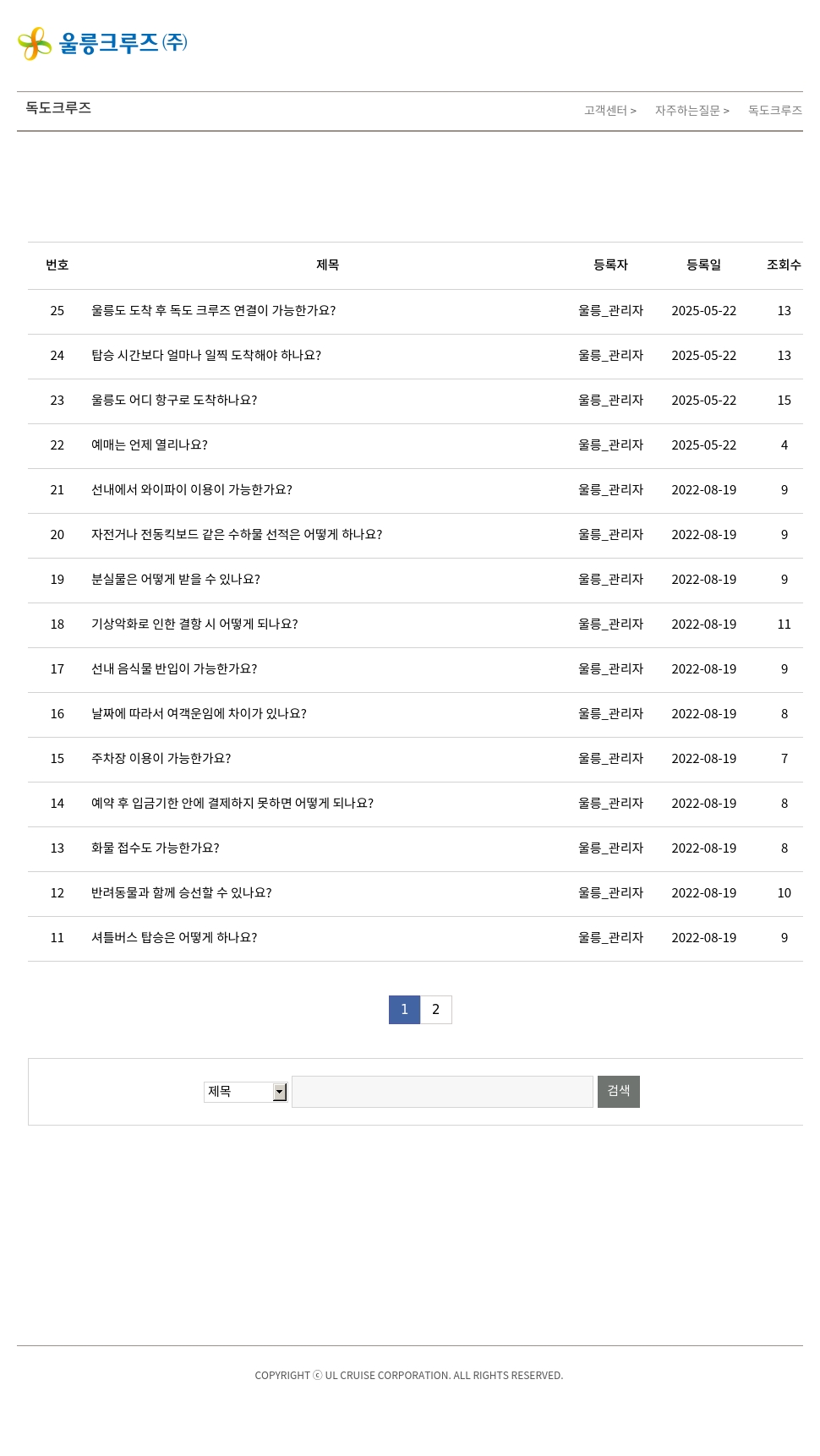The image size is (820, 1456).
Task: Open question 25 about Dokdo cruise connection
Action: (213, 311)
